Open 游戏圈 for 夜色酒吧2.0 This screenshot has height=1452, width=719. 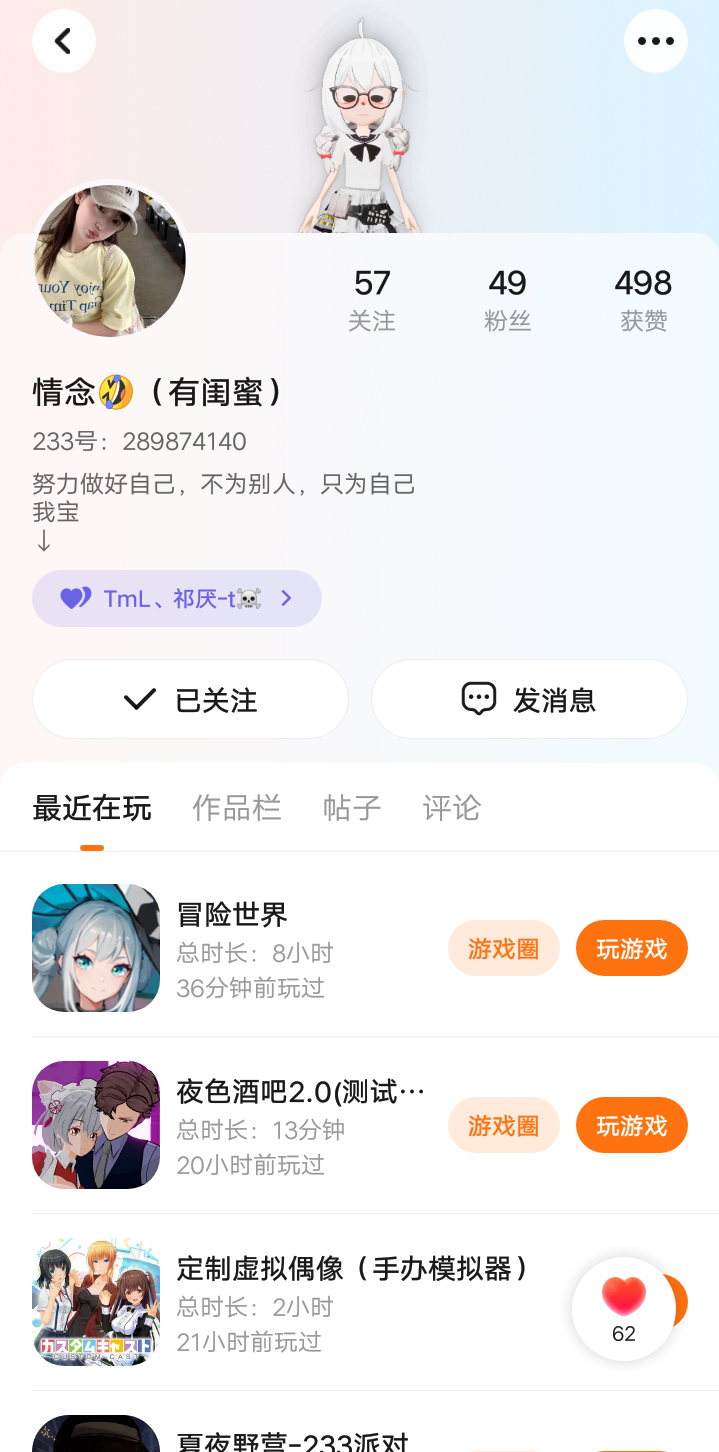[503, 1125]
